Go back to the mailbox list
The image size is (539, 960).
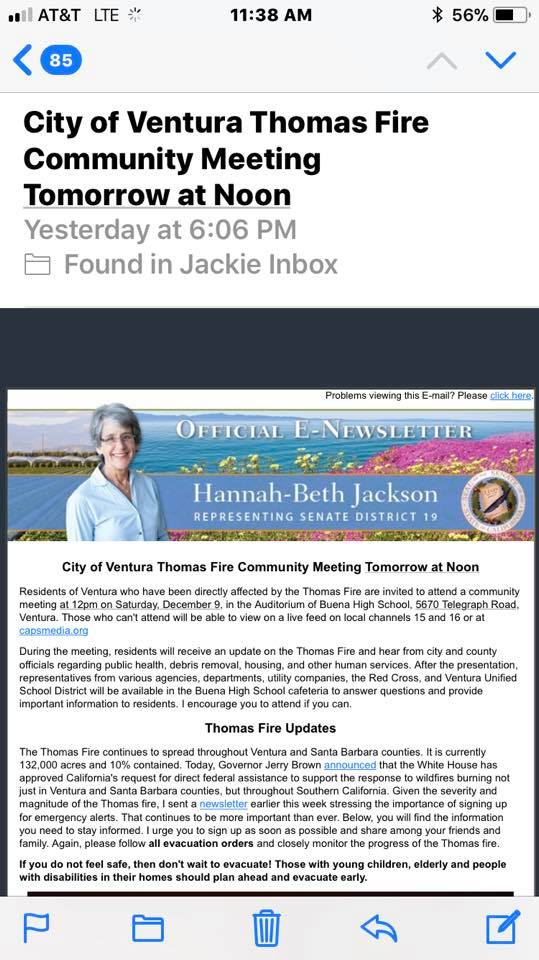pyautogui.click(x=47, y=60)
